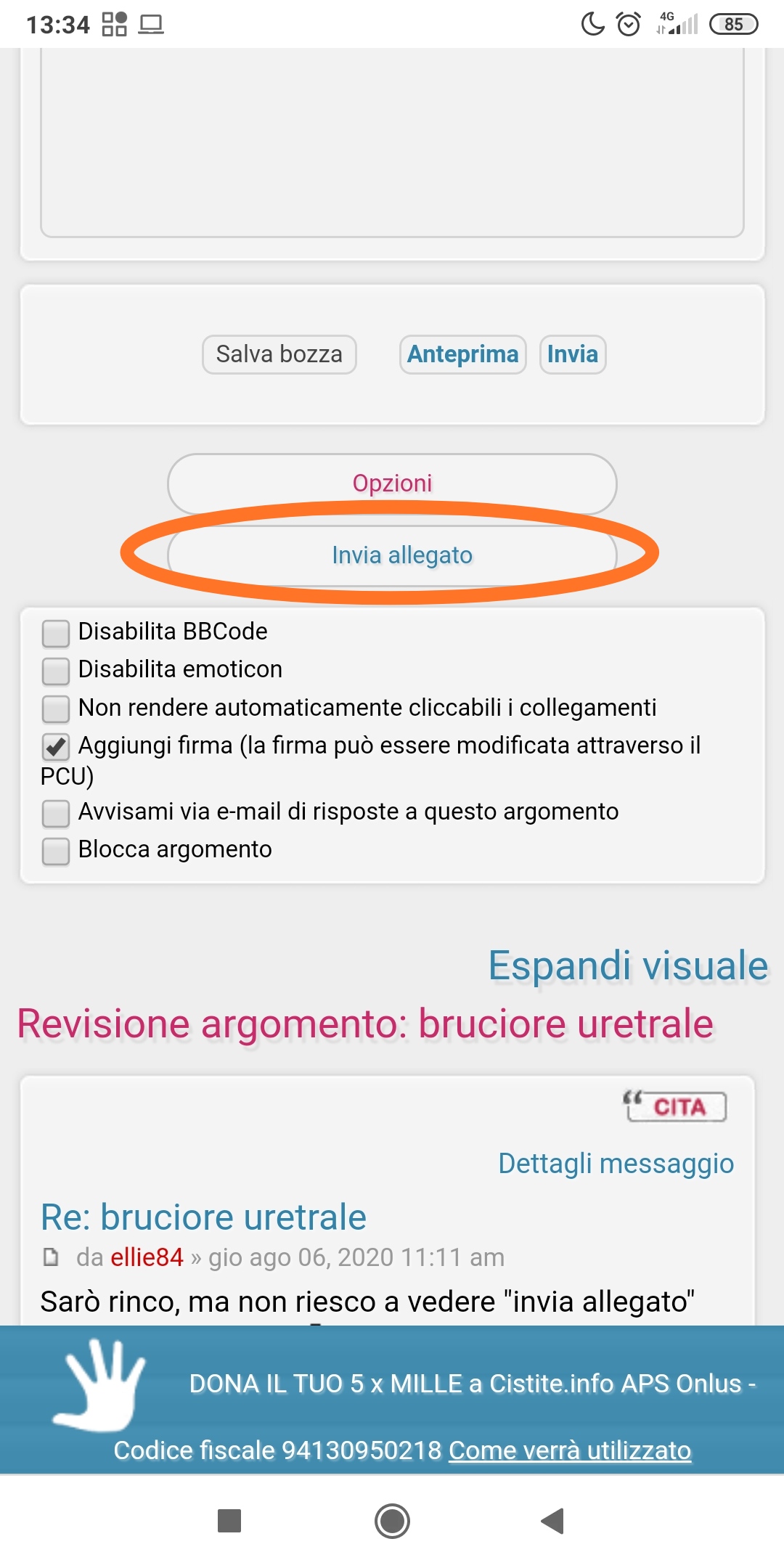Quote the post with the CITA button
This screenshot has width=784, height=1568.
coord(677,1107)
